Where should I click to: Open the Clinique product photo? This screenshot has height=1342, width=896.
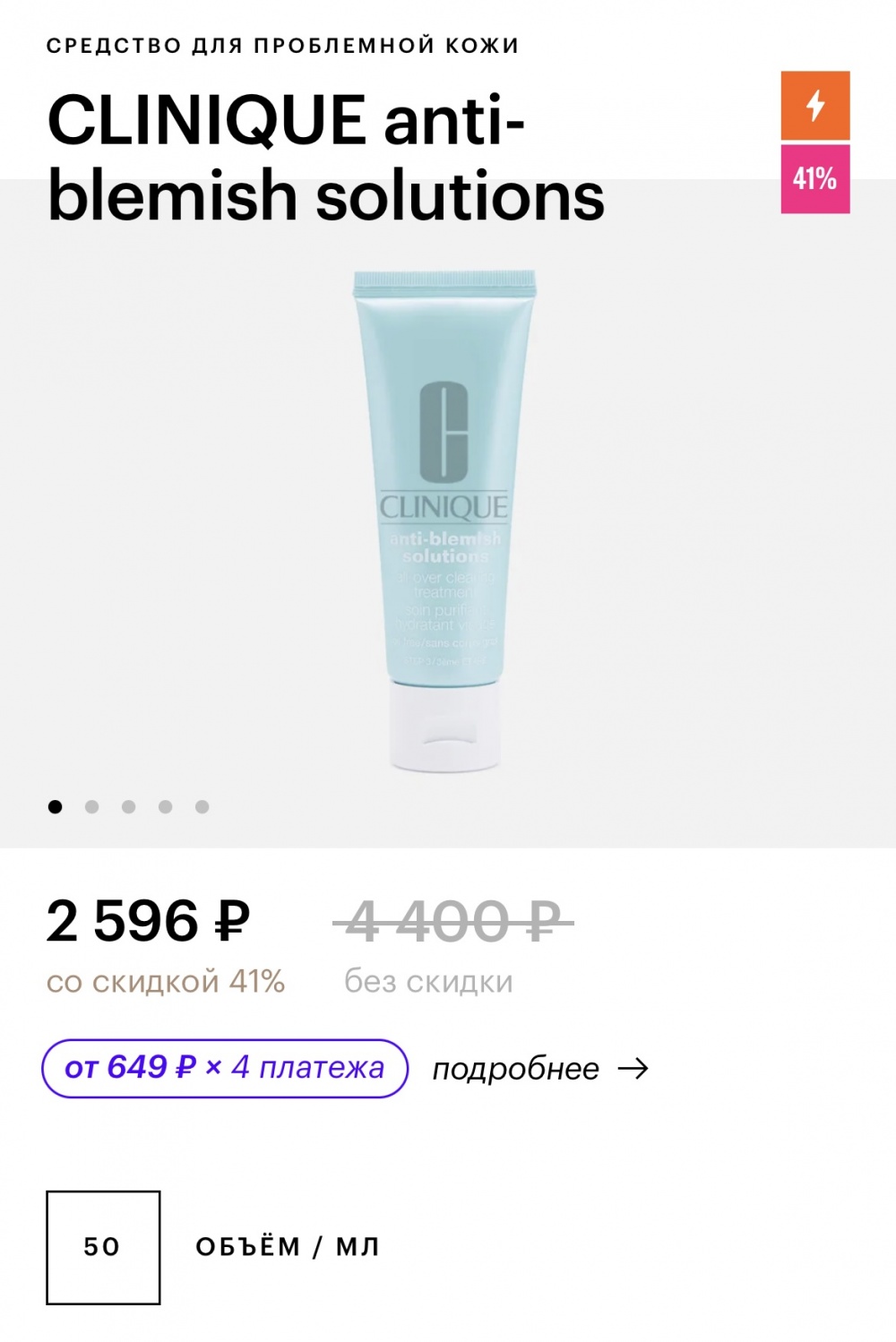tap(444, 520)
